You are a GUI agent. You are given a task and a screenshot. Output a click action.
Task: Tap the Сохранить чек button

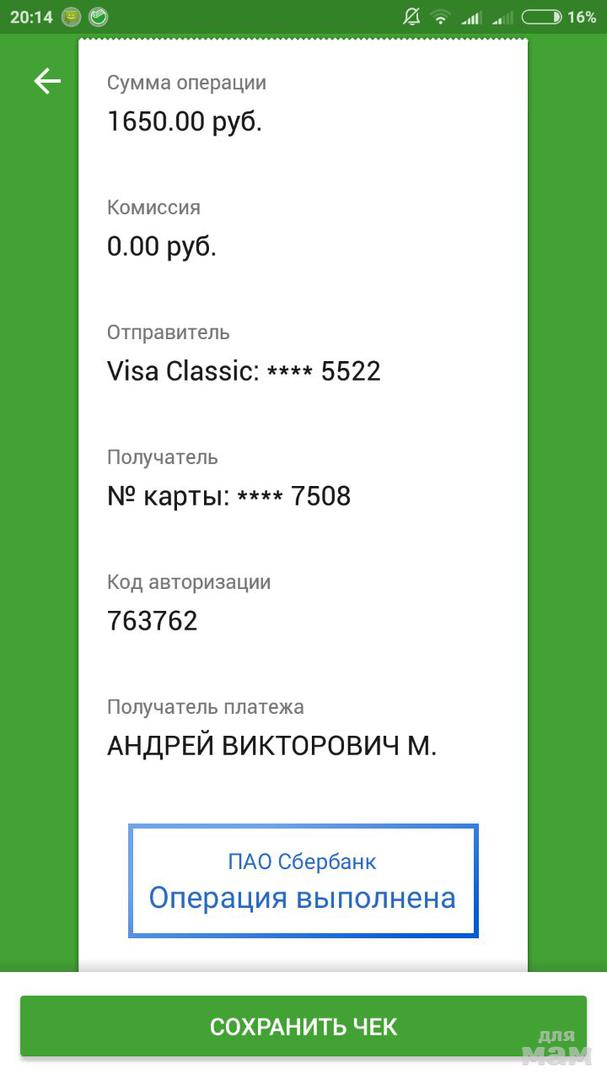(303, 1026)
